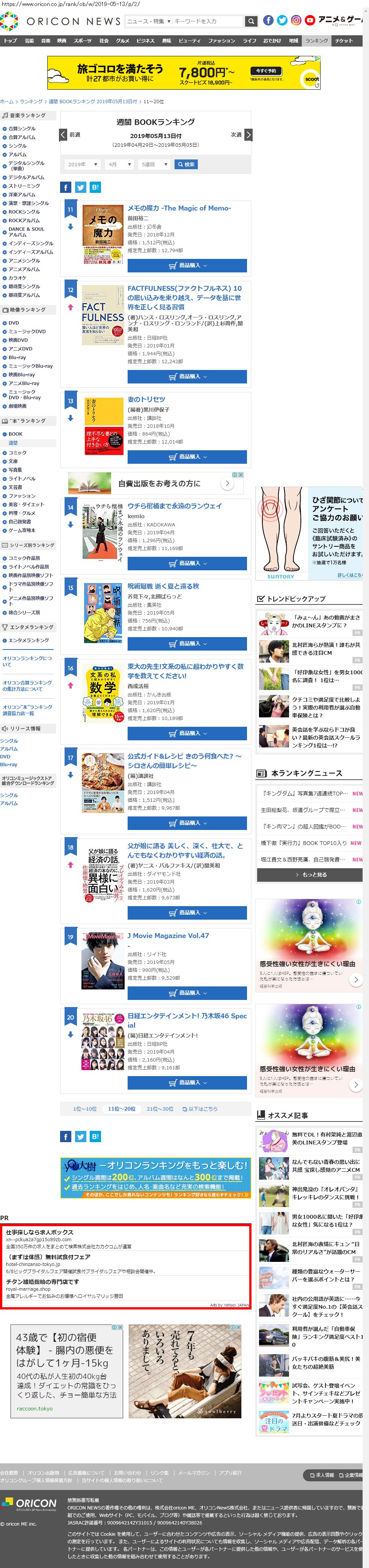The height and width of the screenshot is (1568, 369).
Task: Tap 商品購入 under FACTFULNESS
Action: (187, 377)
